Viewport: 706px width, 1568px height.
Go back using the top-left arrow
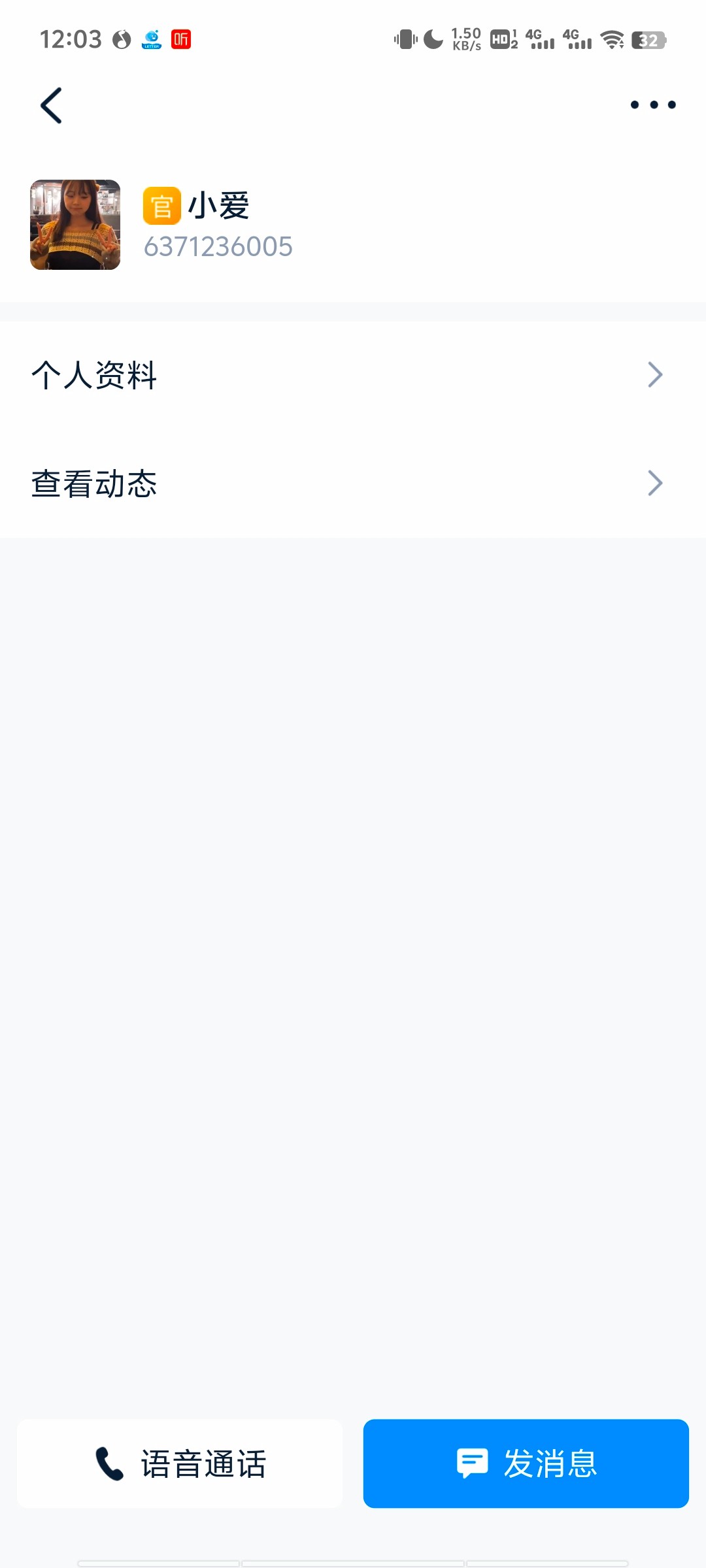pos(51,105)
